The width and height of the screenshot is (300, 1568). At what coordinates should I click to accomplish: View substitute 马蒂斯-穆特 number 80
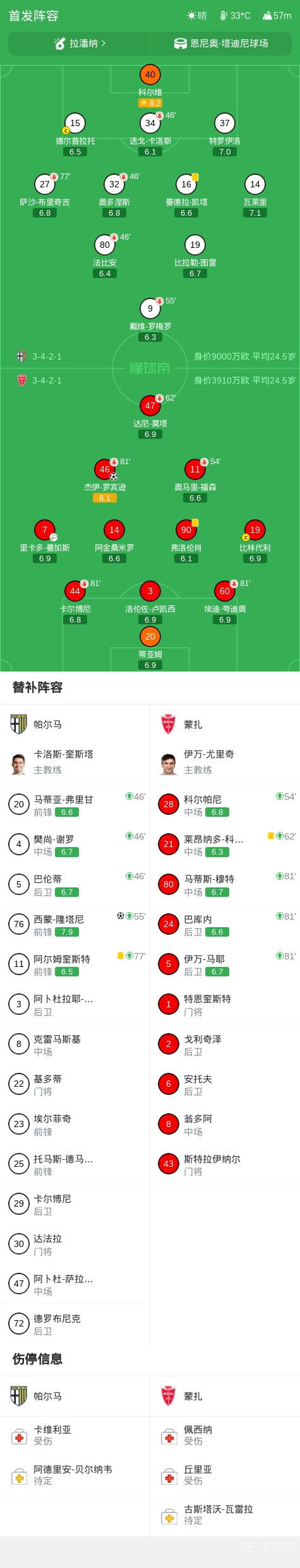pos(225,884)
